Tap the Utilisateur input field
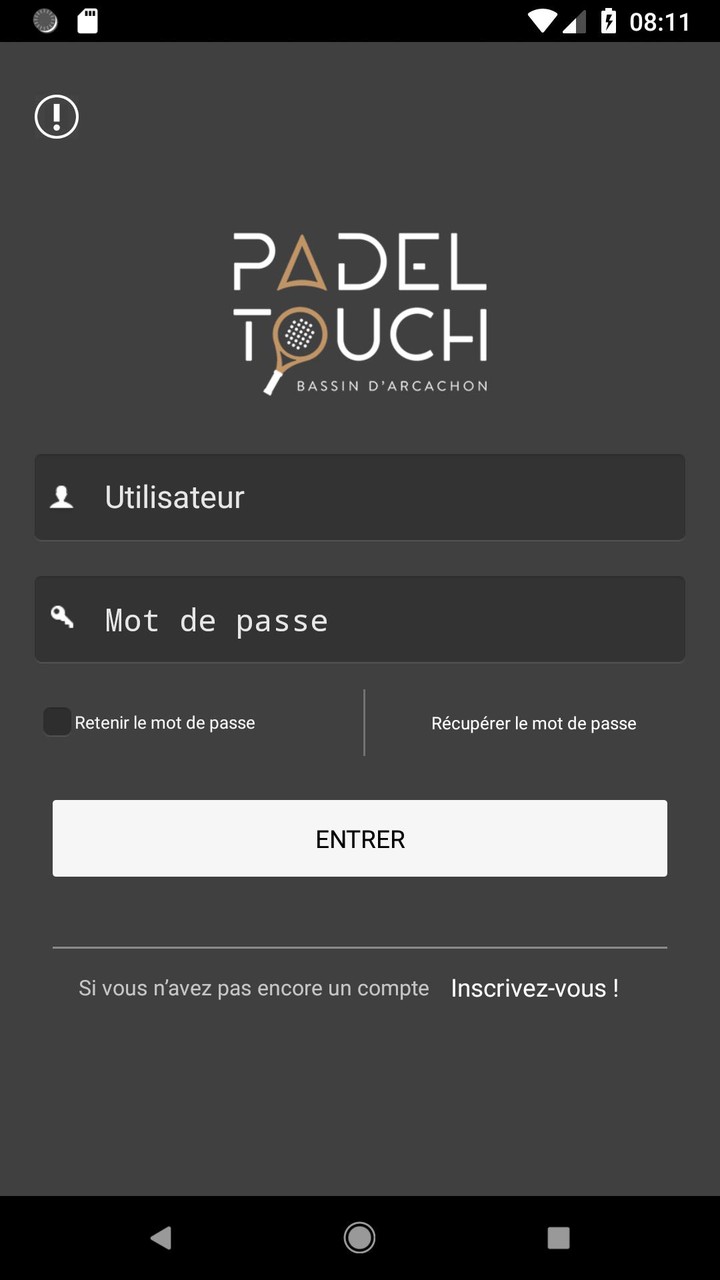The height and width of the screenshot is (1280, 720). [359, 496]
